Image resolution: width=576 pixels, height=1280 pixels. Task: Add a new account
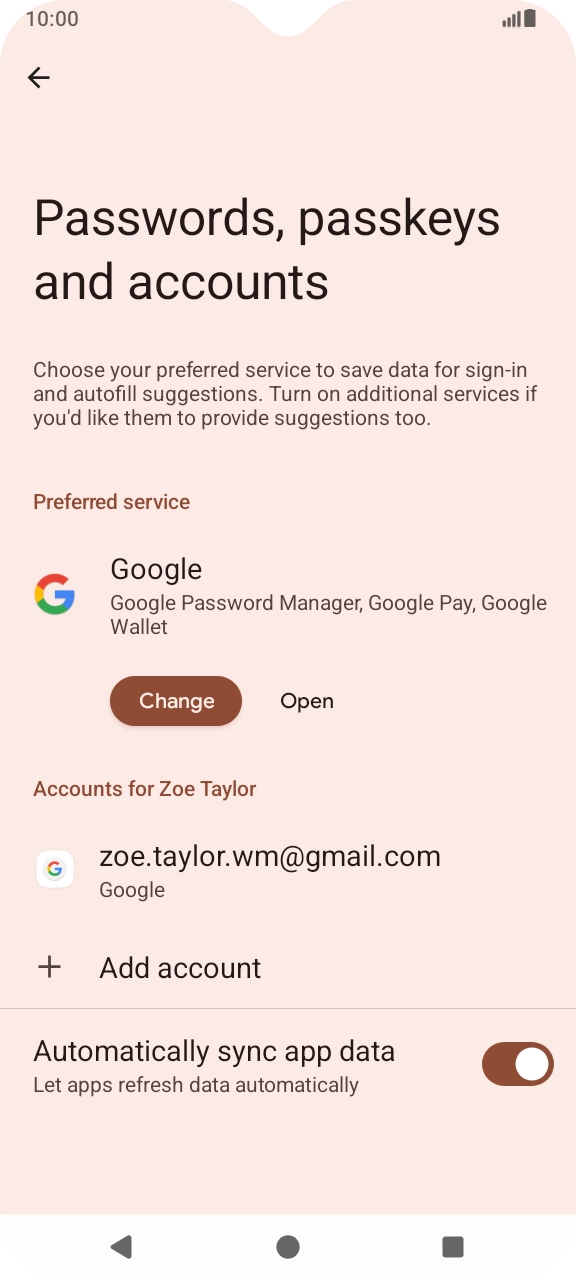click(x=288, y=968)
